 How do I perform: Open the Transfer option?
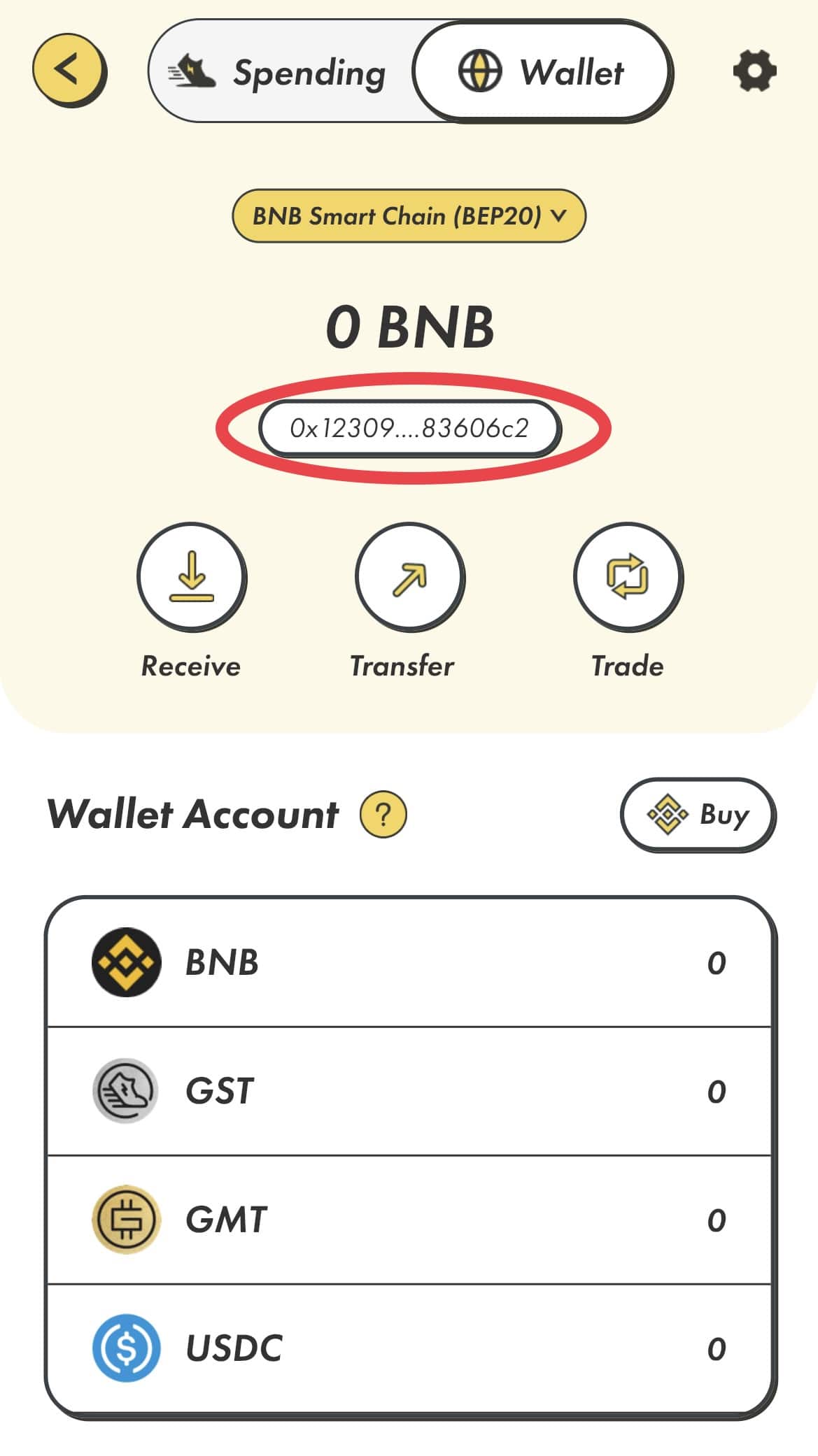[x=409, y=578]
